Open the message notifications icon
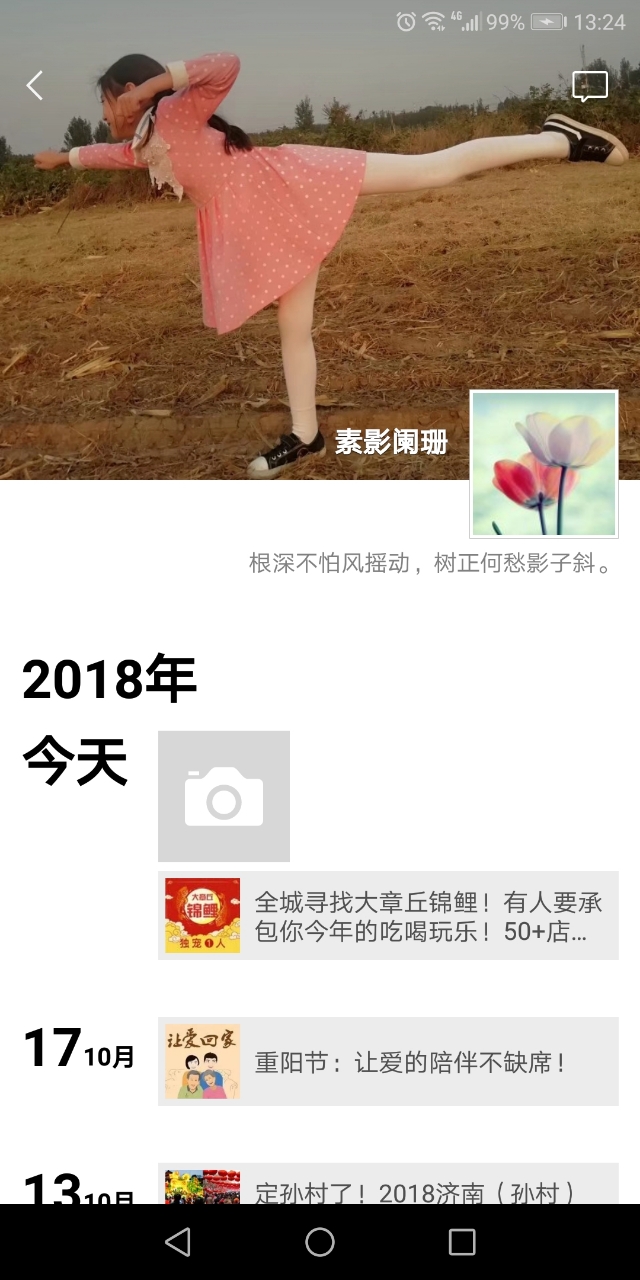 click(590, 86)
